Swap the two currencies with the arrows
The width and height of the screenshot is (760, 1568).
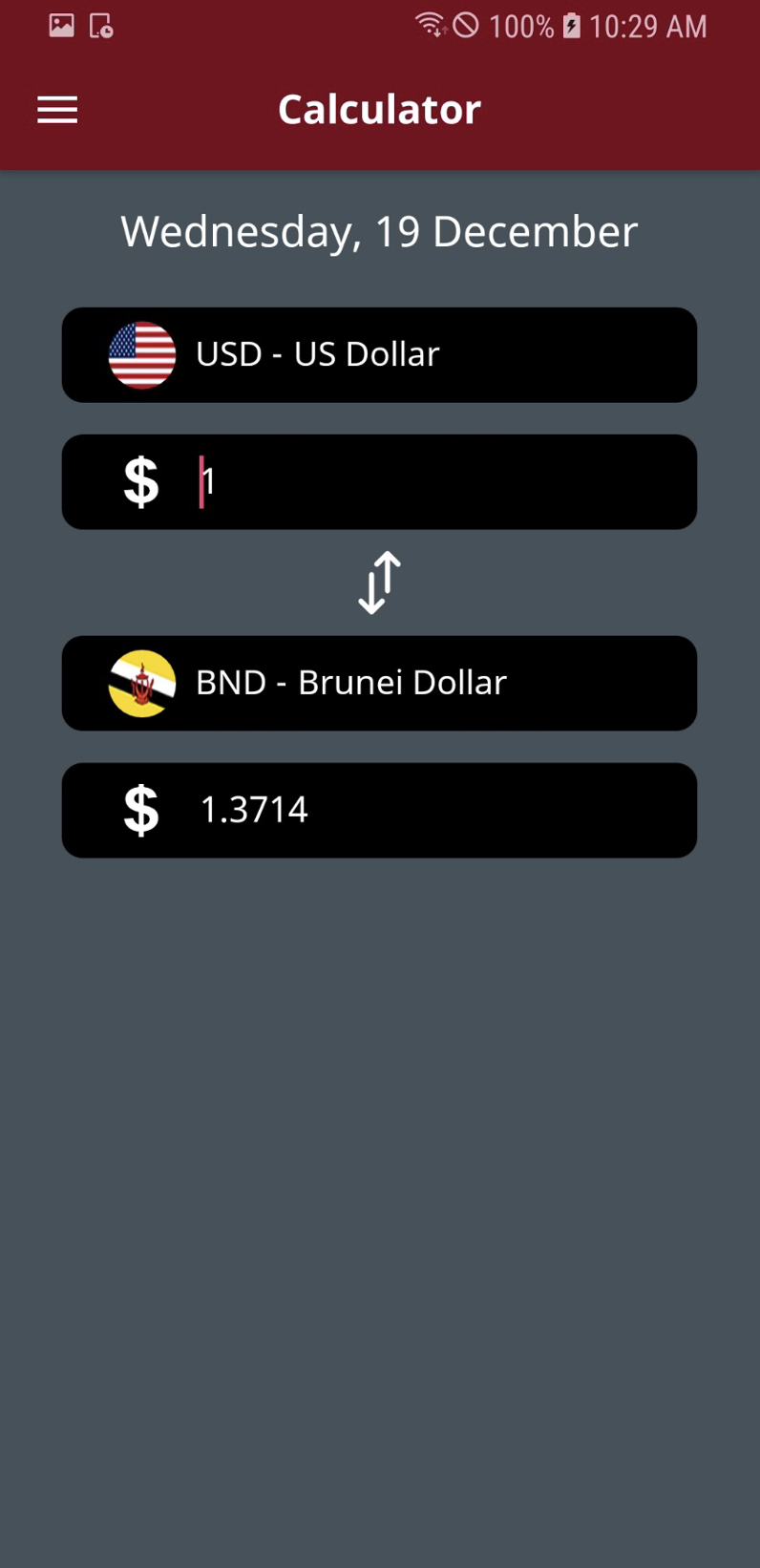pyautogui.click(x=379, y=583)
